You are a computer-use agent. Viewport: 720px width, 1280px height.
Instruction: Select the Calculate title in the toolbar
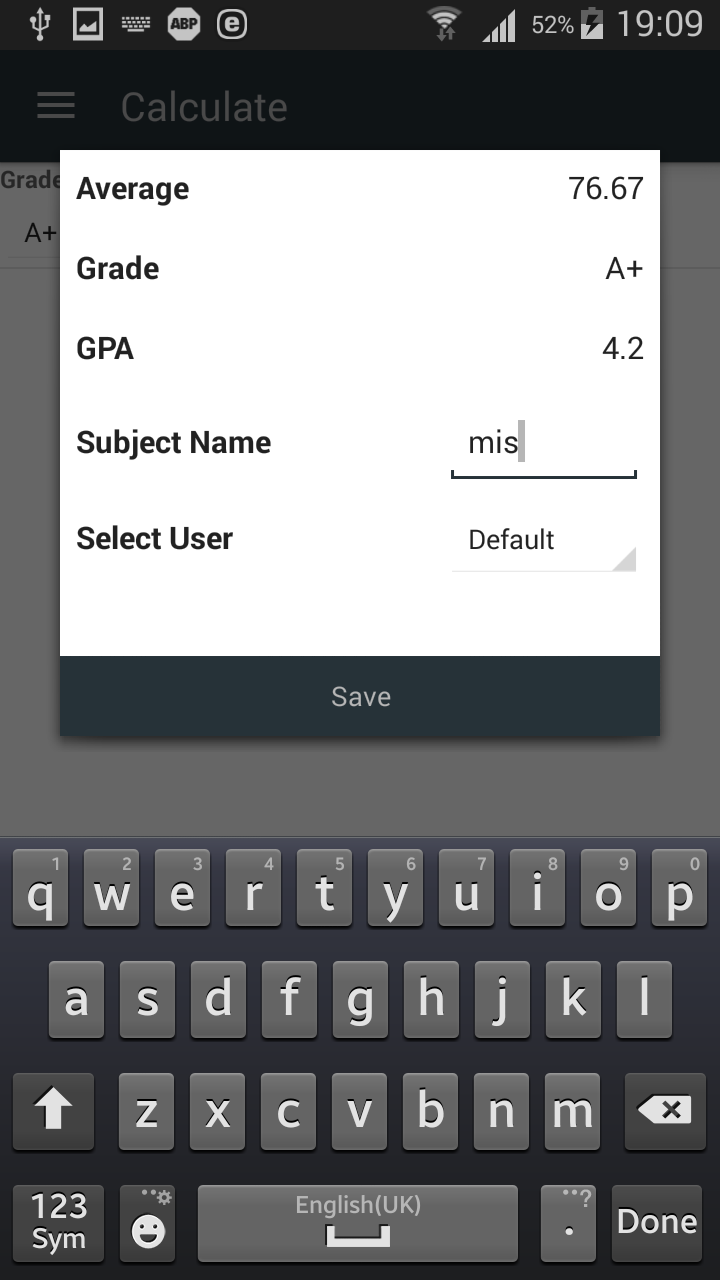[203, 106]
